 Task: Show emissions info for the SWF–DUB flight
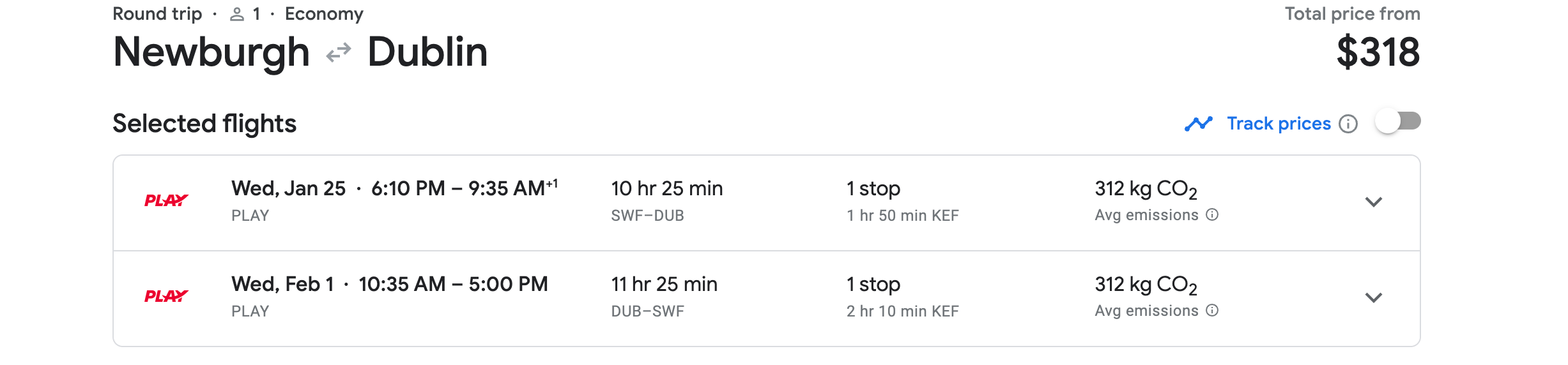1212,215
